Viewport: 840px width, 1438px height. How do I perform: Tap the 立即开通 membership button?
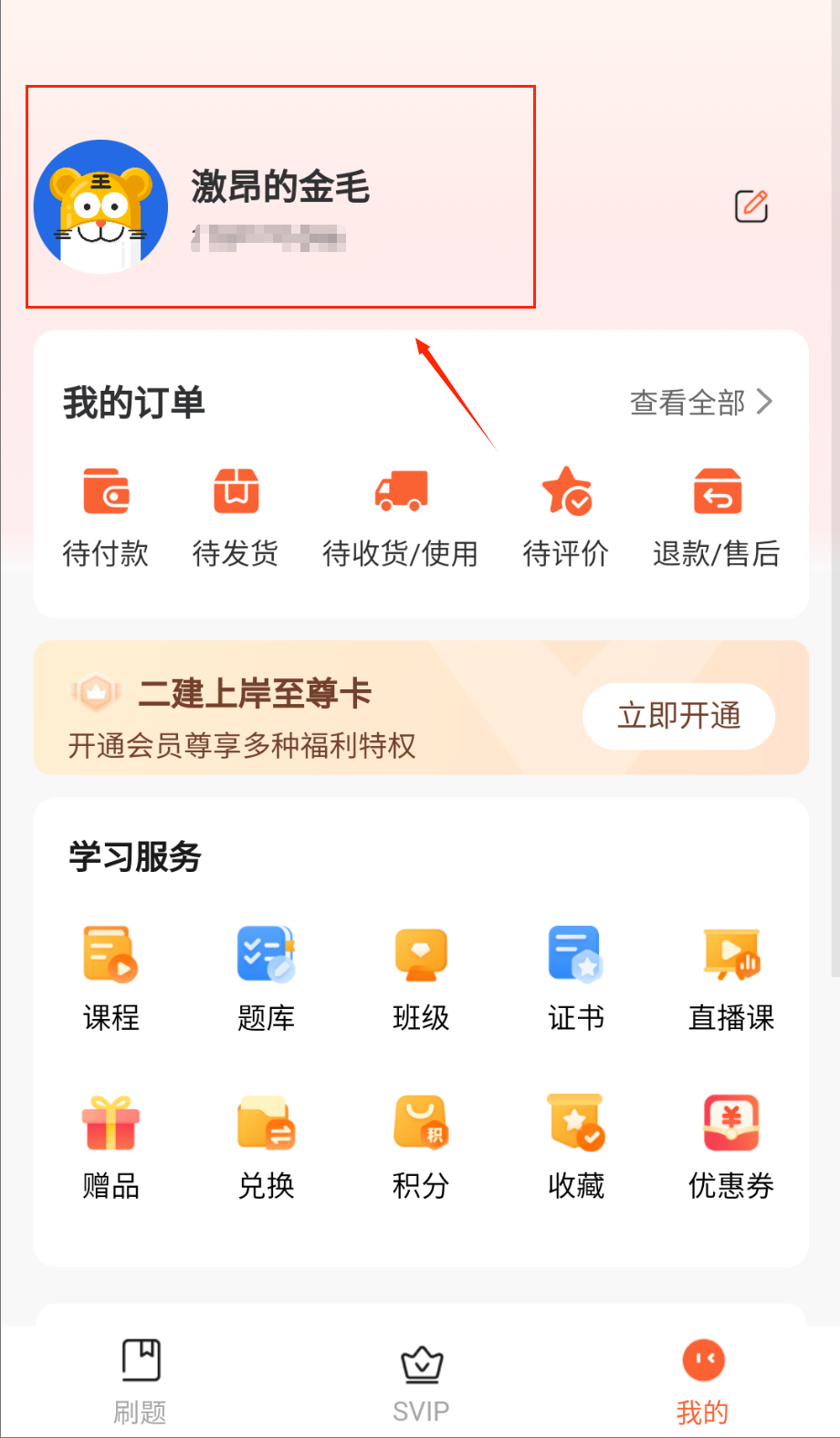tap(678, 716)
